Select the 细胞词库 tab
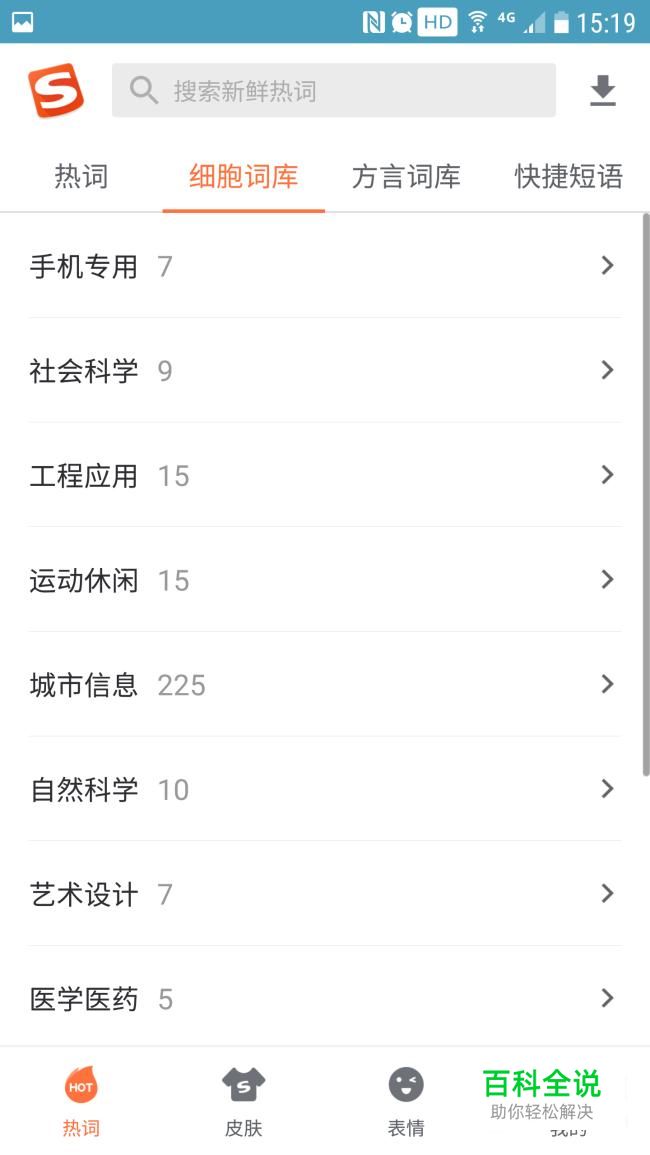This screenshot has height=1155, width=650. [243, 177]
